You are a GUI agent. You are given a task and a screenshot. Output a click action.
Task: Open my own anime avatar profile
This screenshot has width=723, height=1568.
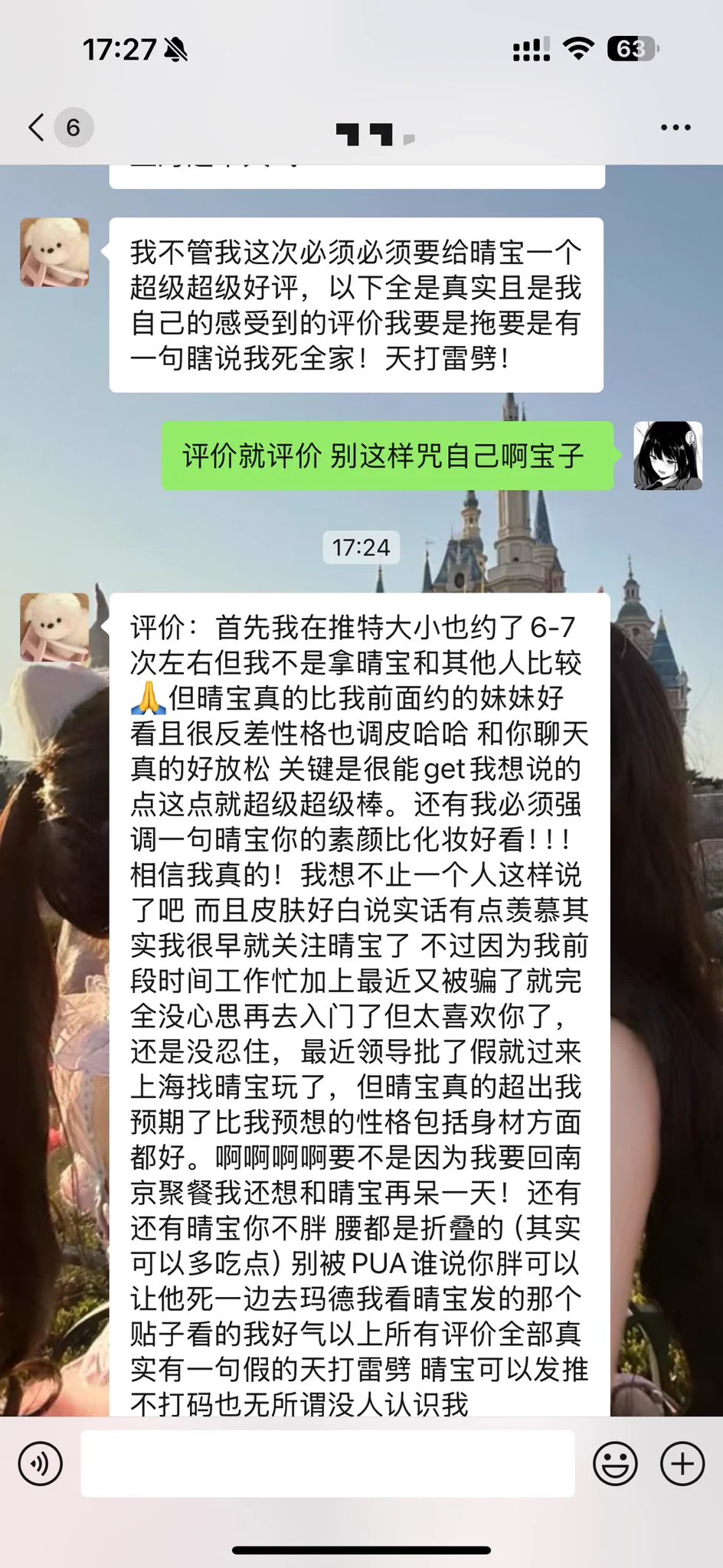(x=668, y=456)
